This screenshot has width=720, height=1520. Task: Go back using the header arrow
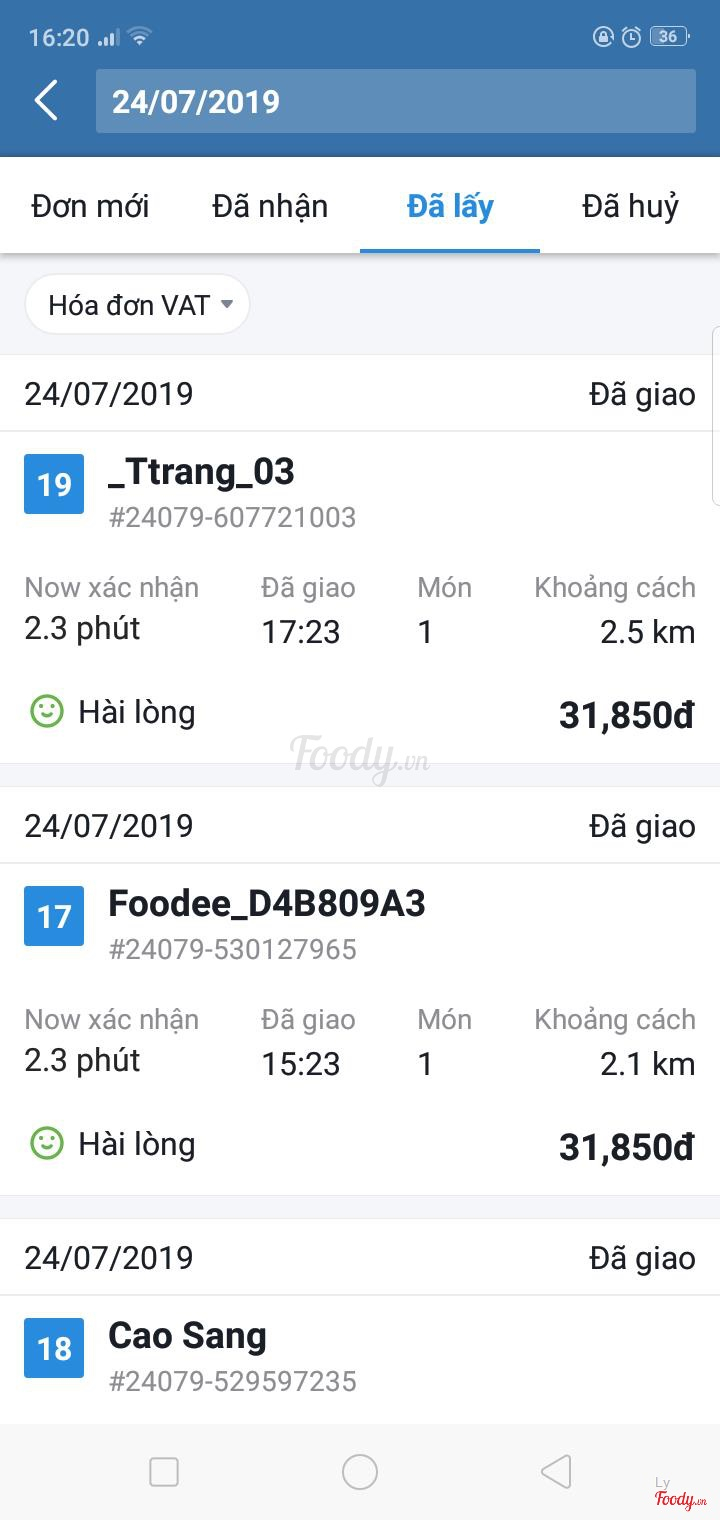(x=46, y=101)
